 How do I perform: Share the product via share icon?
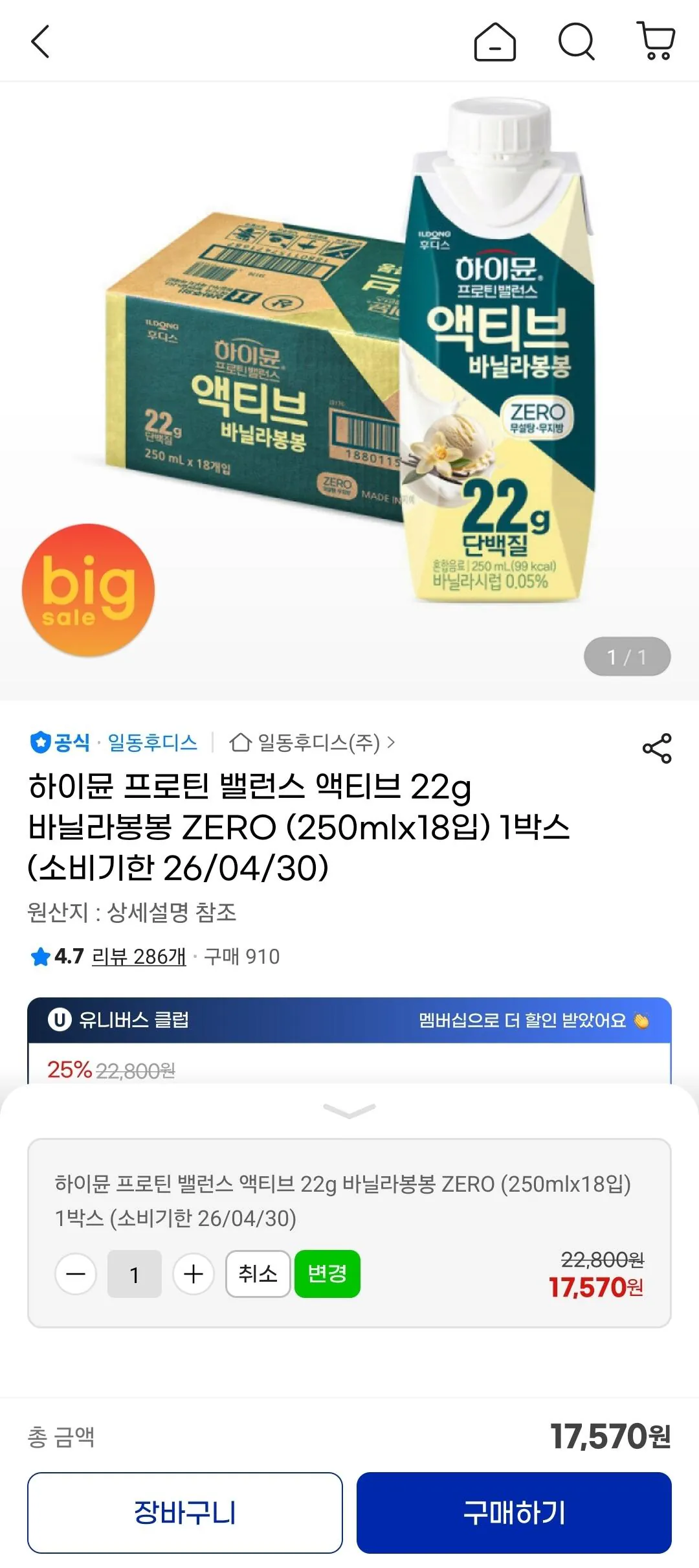tap(657, 749)
